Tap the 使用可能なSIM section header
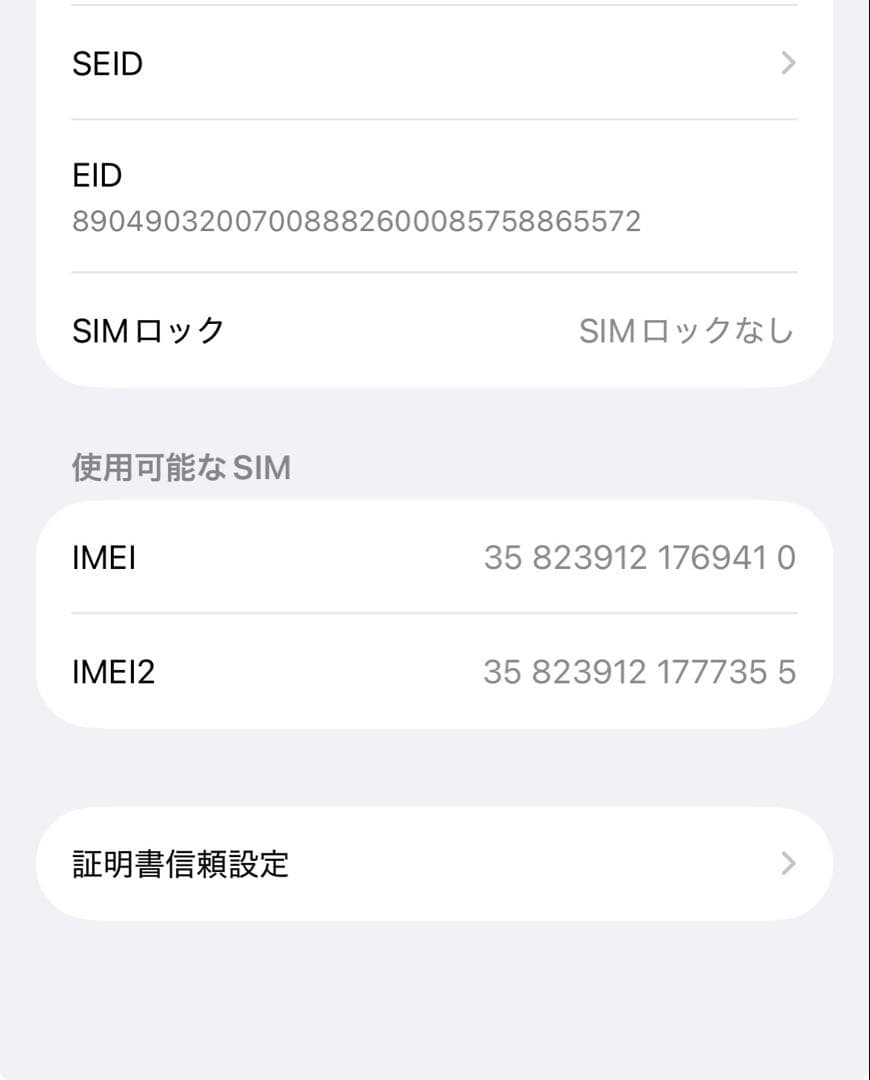The width and height of the screenshot is (870, 1080). coord(180,467)
